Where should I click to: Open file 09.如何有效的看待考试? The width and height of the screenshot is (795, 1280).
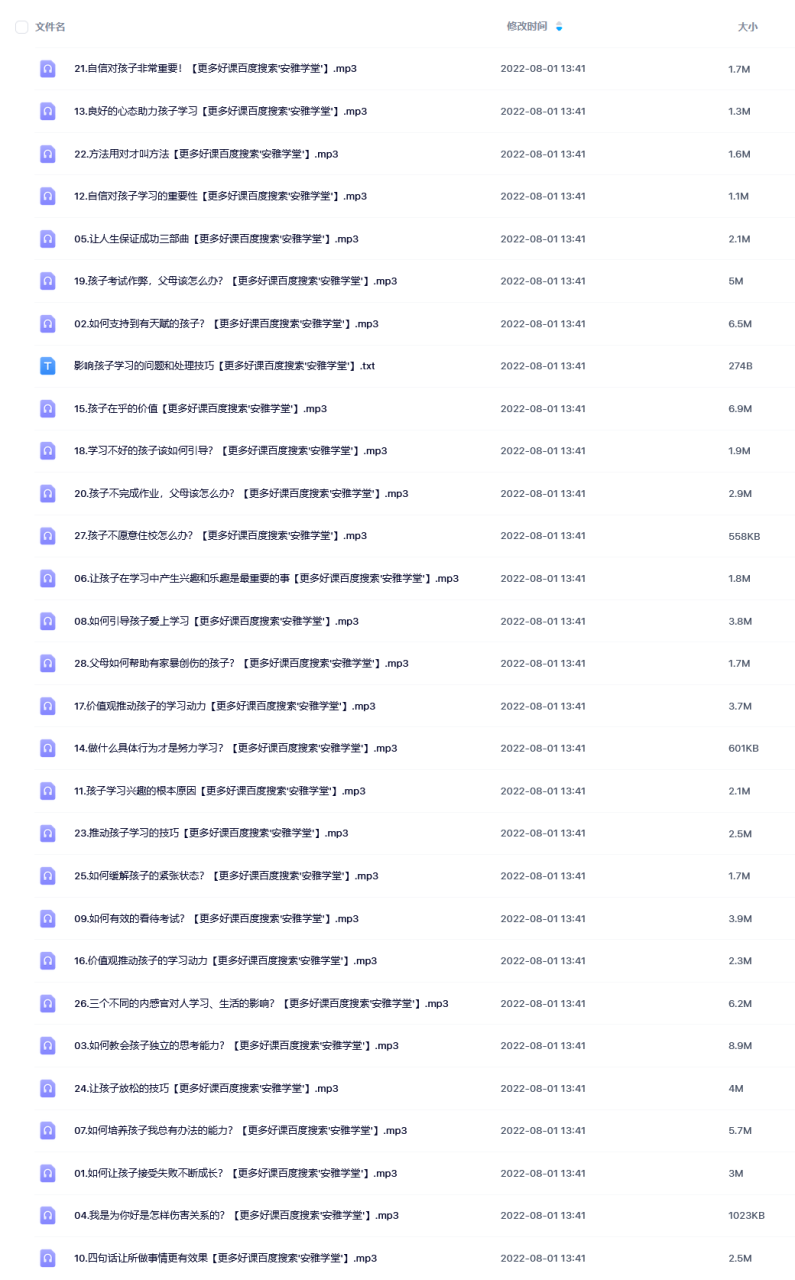pos(216,918)
